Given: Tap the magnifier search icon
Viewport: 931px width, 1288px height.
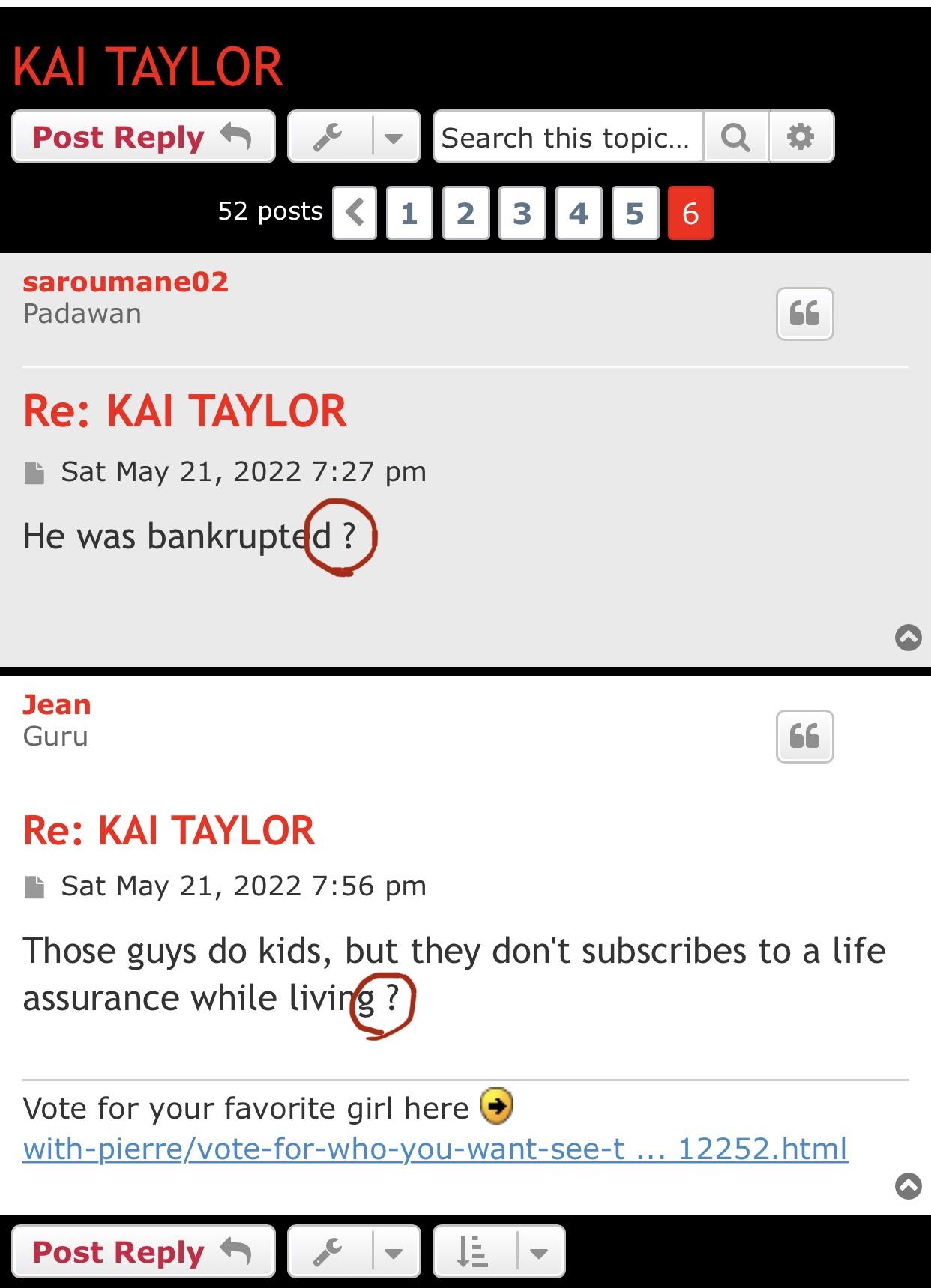Looking at the screenshot, I should pyautogui.click(x=735, y=137).
